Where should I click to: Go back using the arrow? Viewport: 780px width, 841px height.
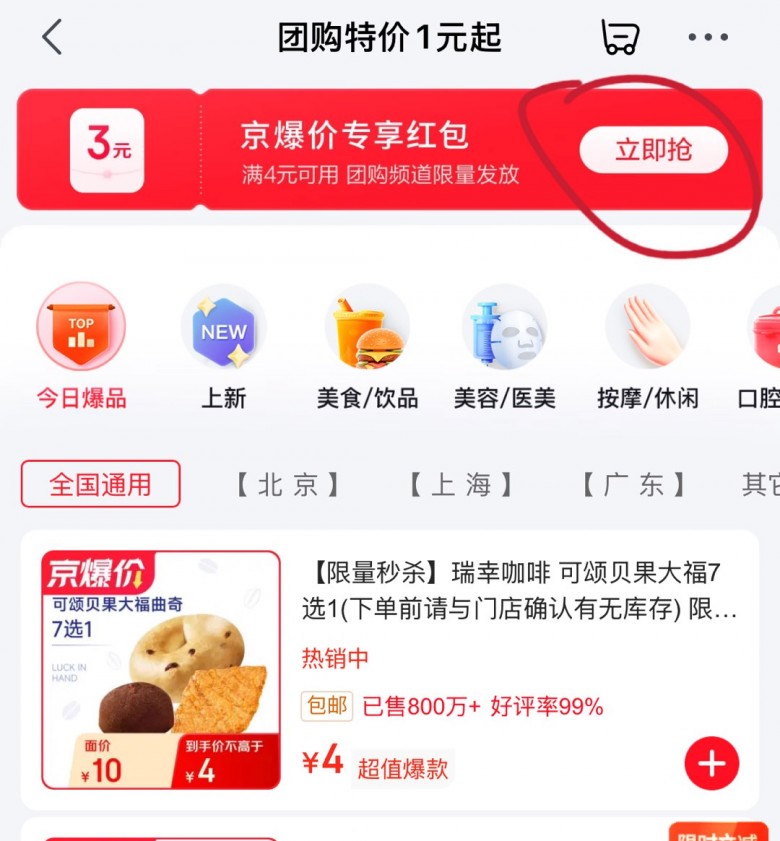[52, 38]
